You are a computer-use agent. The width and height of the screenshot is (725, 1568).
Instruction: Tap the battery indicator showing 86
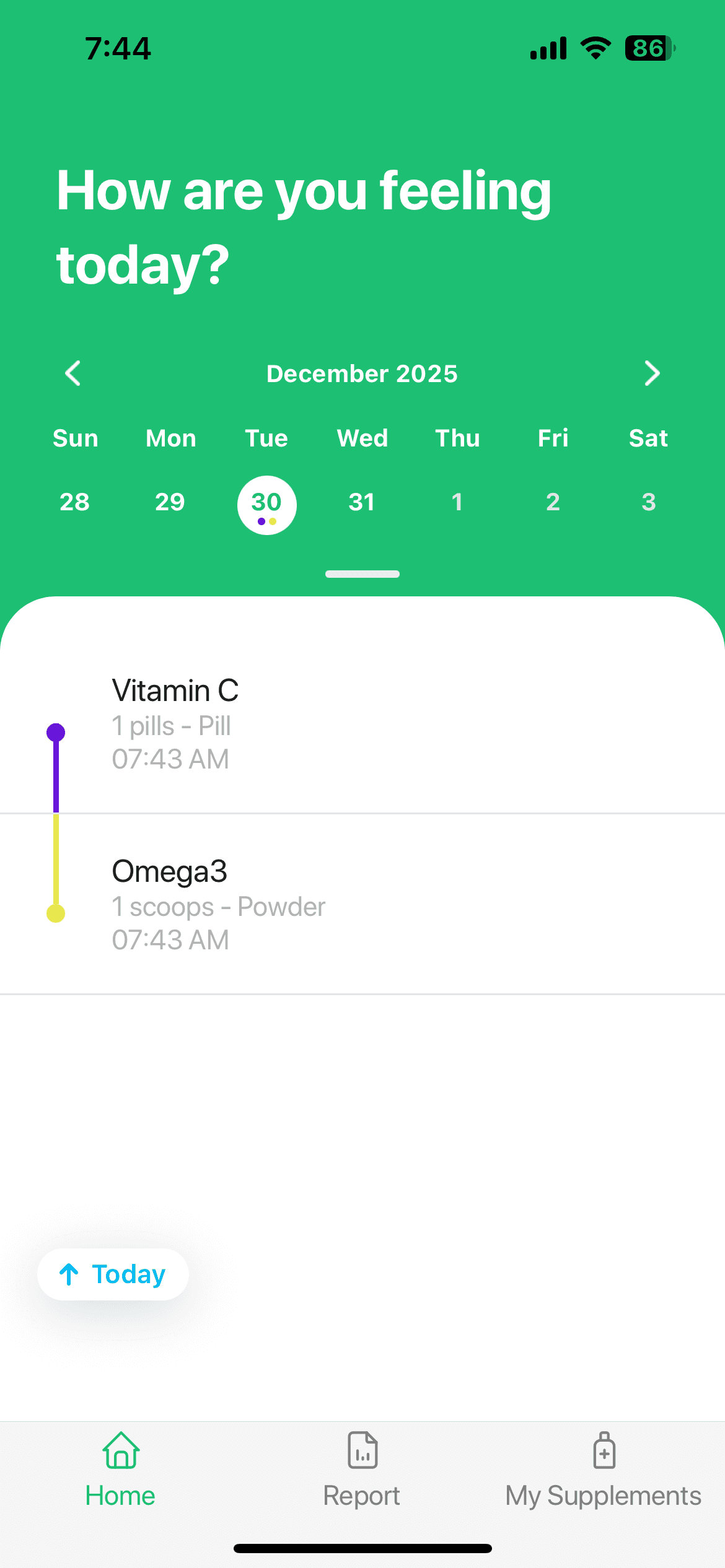coord(648,48)
